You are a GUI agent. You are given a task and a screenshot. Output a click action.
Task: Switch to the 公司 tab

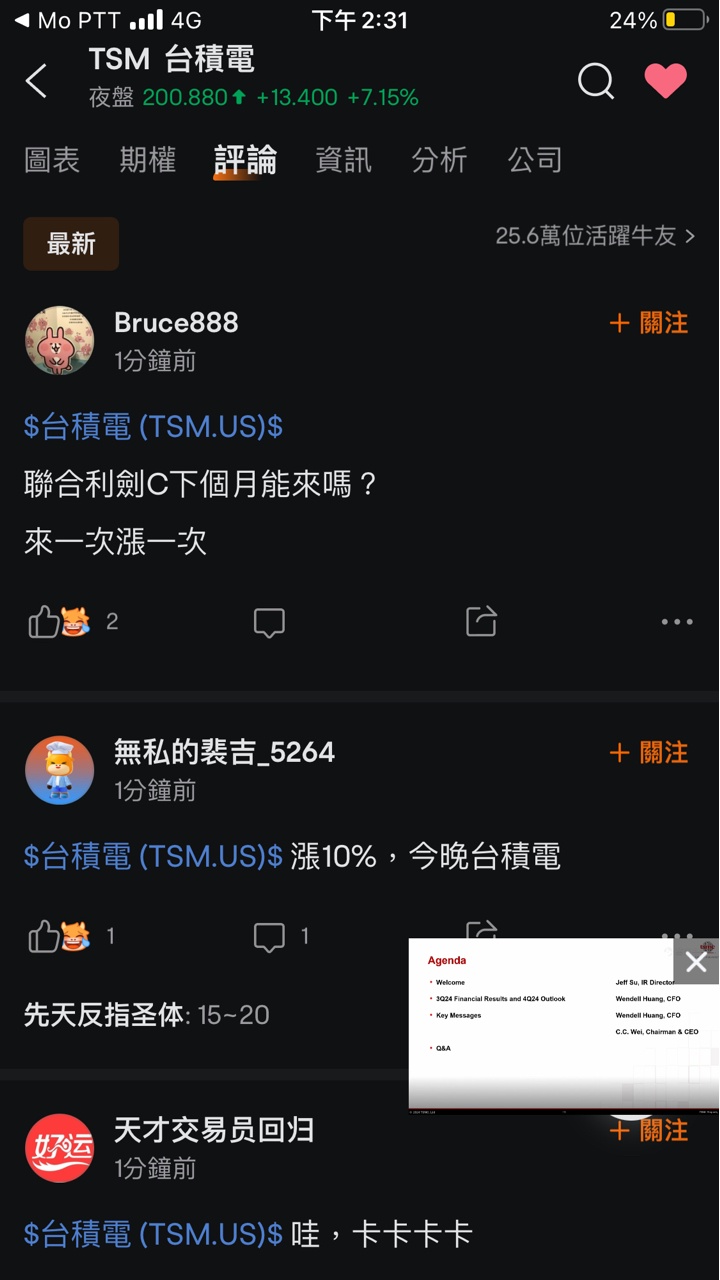pyautogui.click(x=535, y=160)
